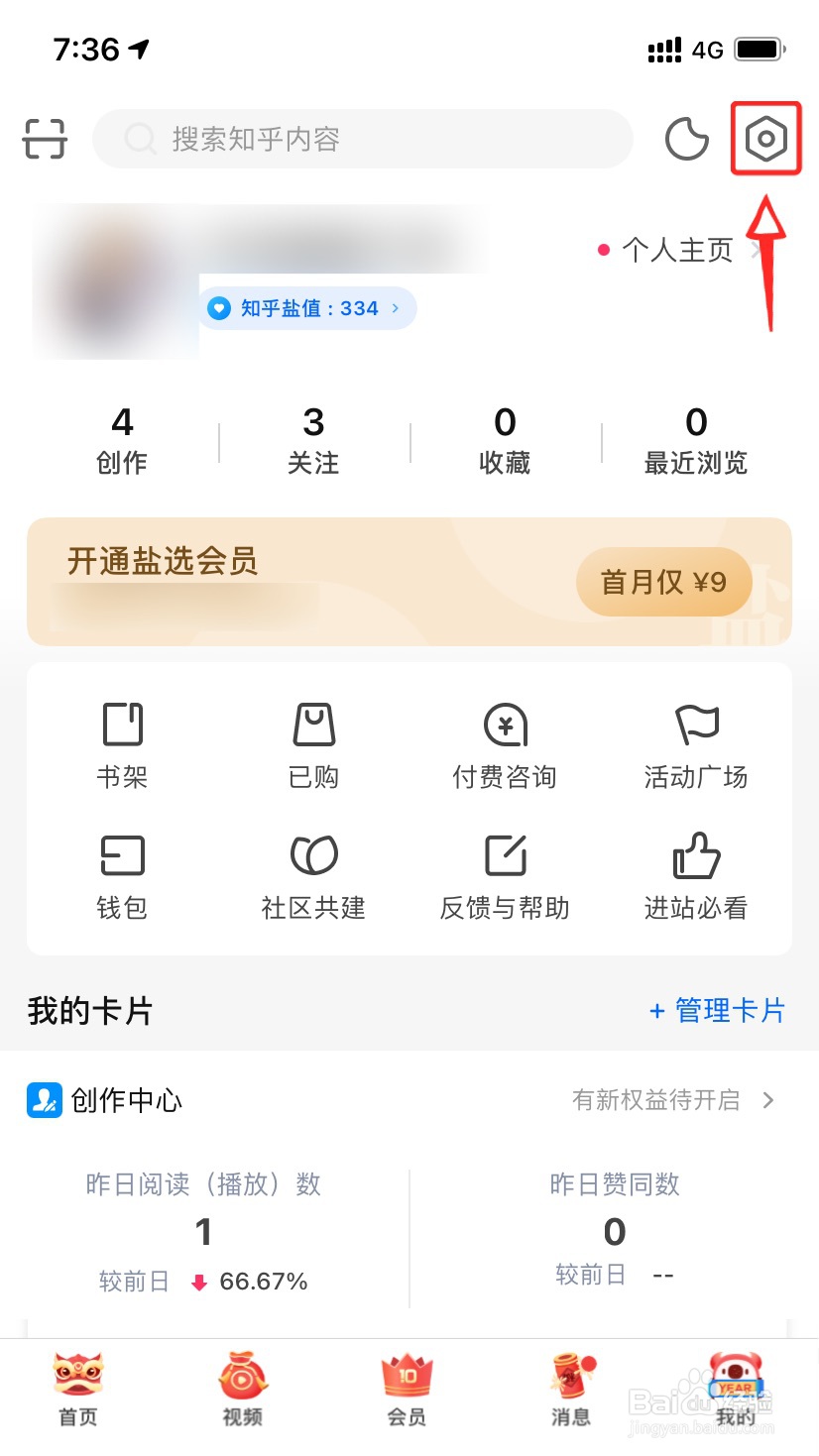
Task: Open 付费咨询 paid consultation
Action: coord(505,745)
